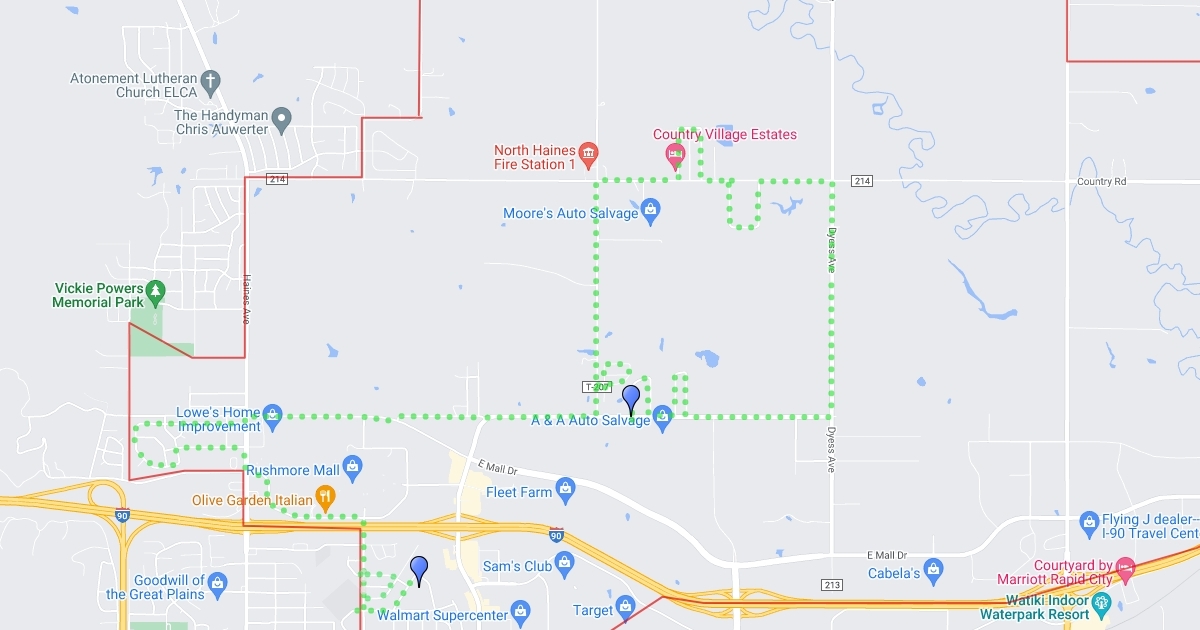Tap the Fleet Farm shopping marker
The image size is (1200, 630).
pos(565,489)
